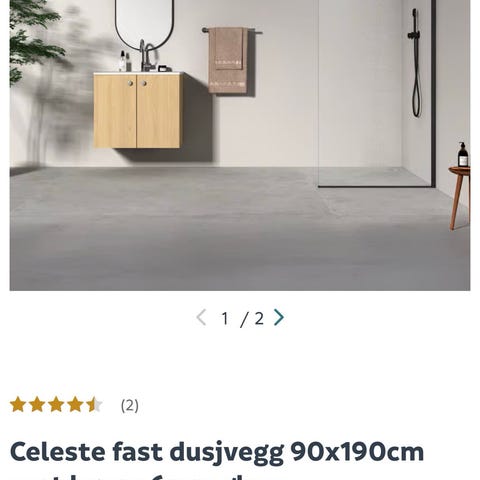Go to the previous product image
Viewport: 480px width, 480px height.
[201, 317]
